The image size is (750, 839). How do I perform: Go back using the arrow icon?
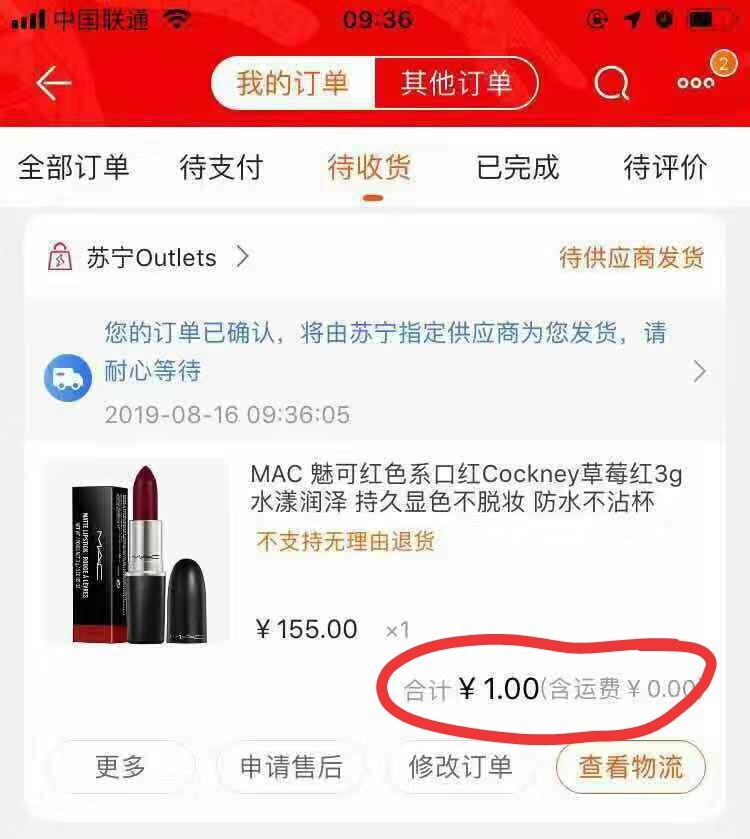(53, 84)
